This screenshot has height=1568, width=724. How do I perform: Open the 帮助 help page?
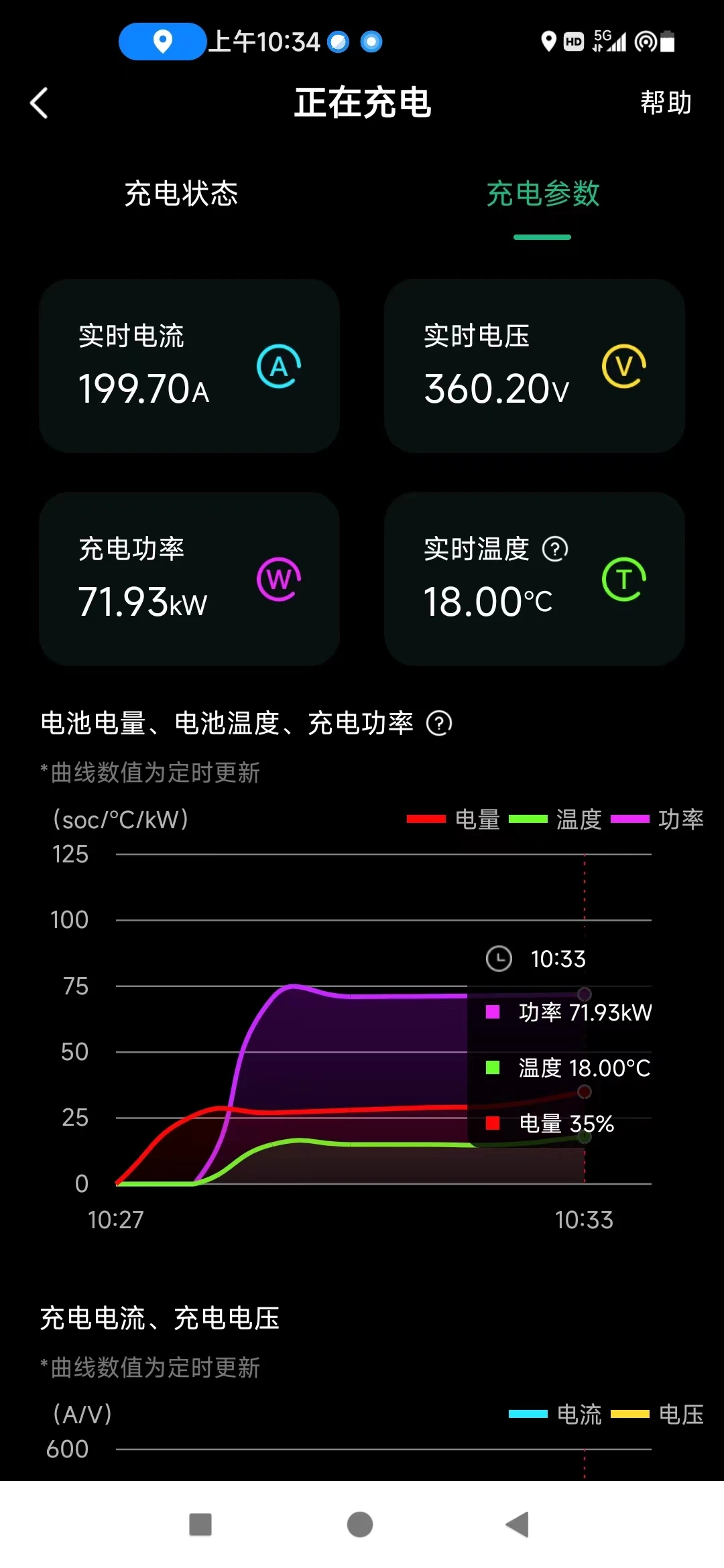tap(665, 103)
